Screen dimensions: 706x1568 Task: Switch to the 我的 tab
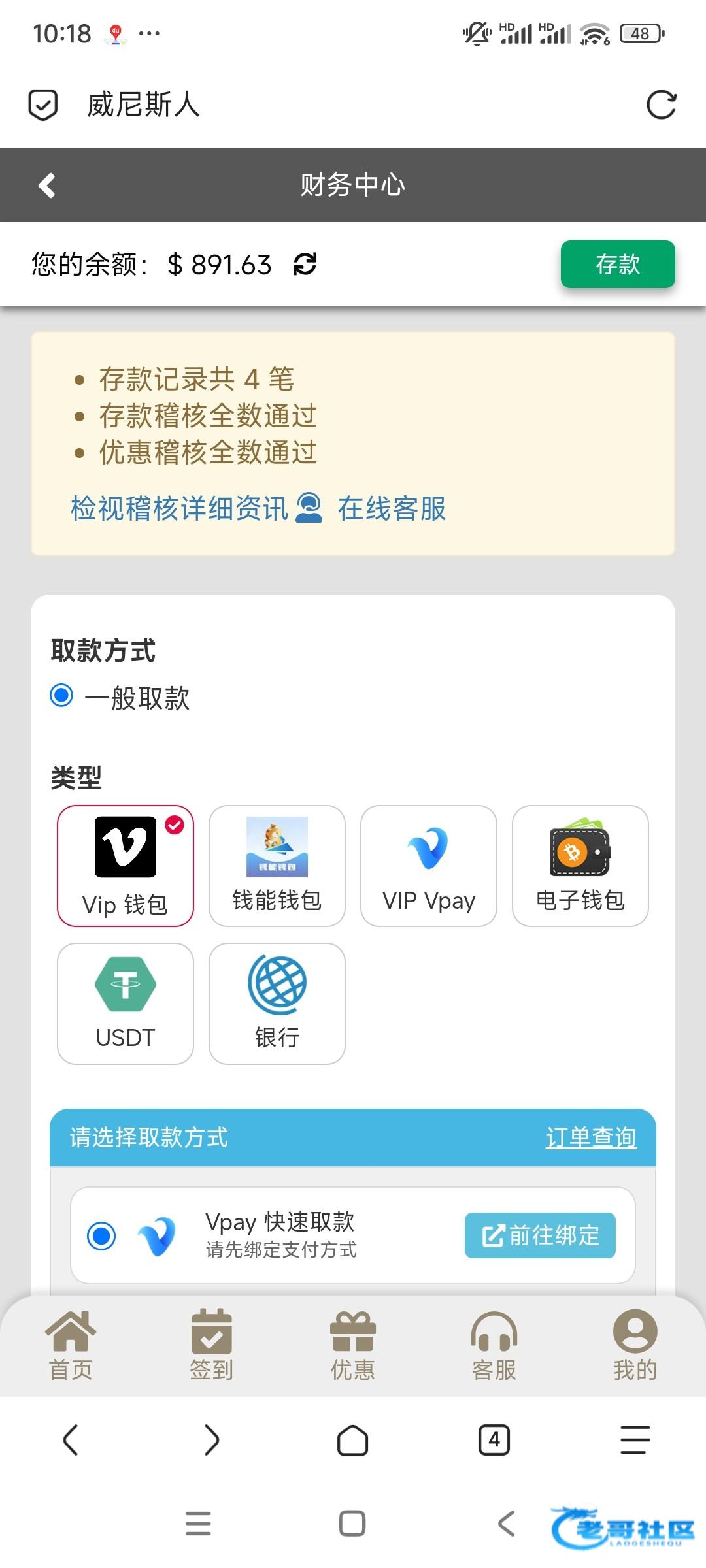tap(635, 1346)
